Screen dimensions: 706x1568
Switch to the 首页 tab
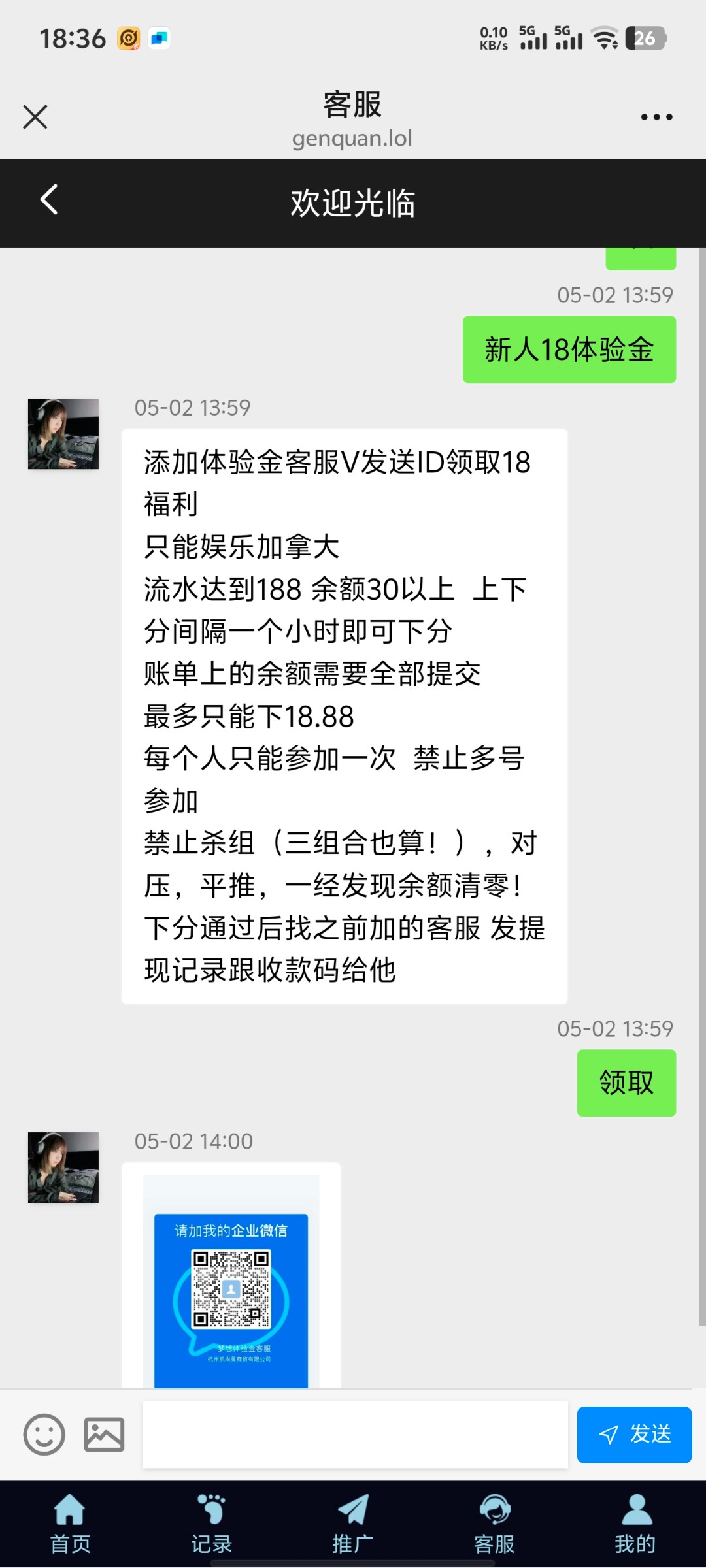(71, 1524)
